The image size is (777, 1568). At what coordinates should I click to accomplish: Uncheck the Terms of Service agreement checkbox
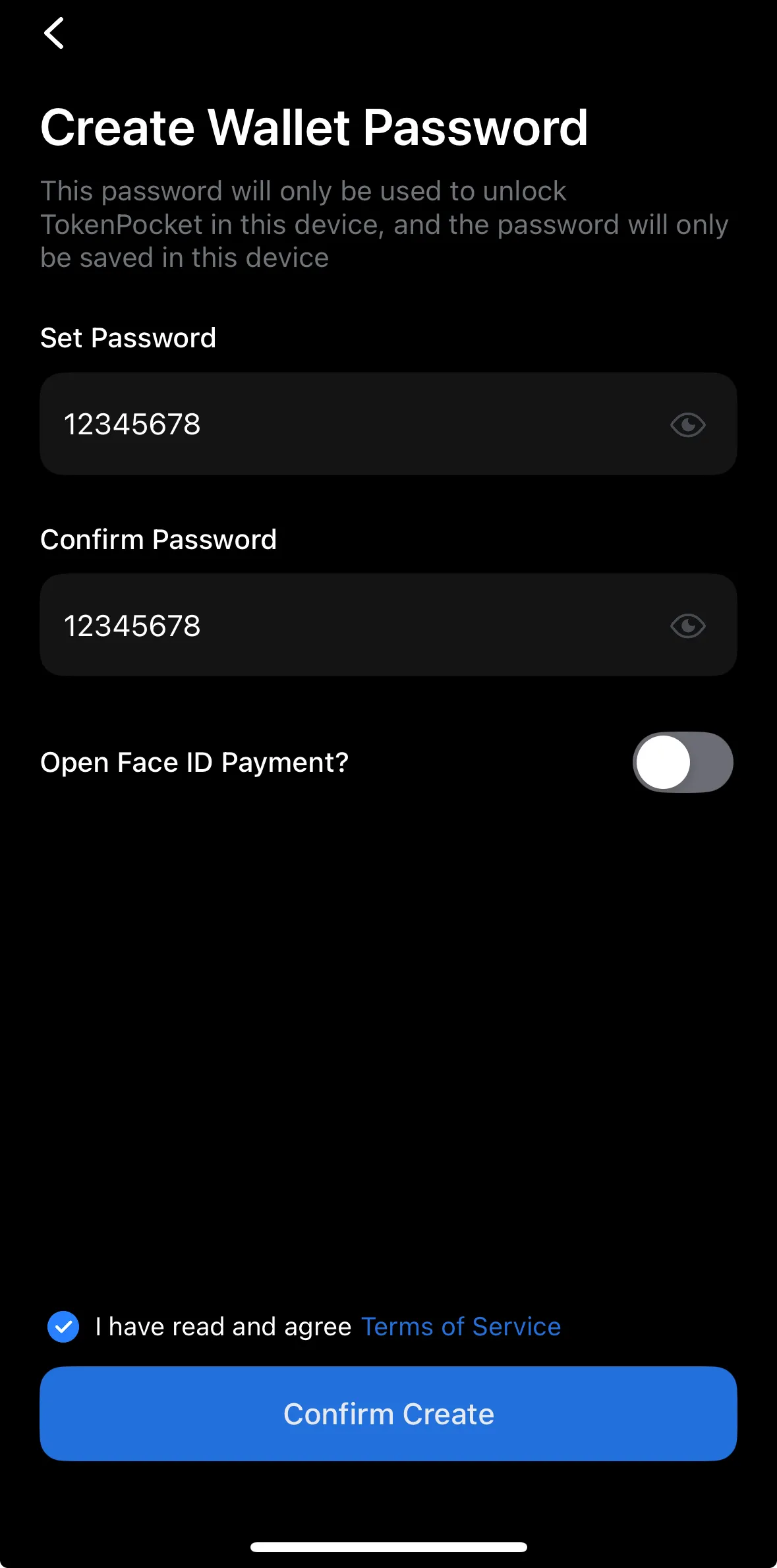click(63, 1326)
